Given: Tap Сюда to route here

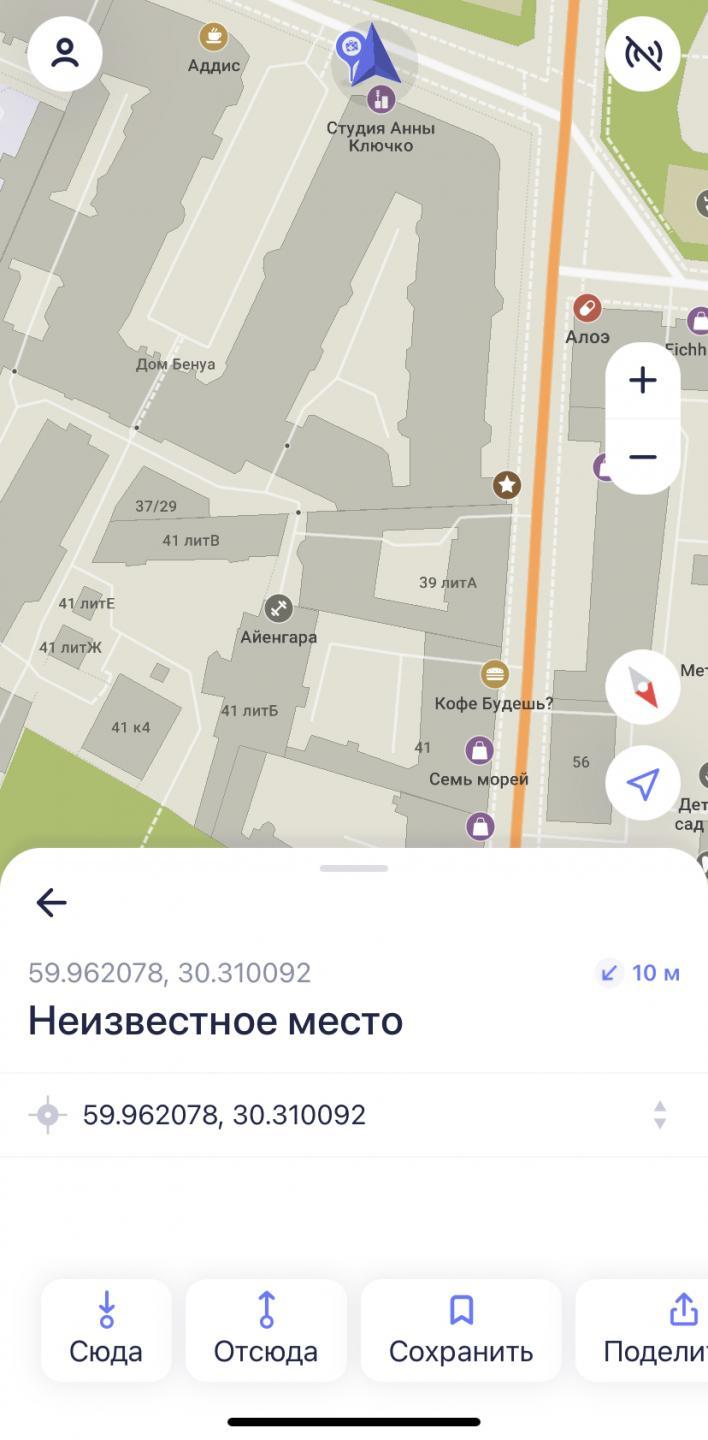Looking at the screenshot, I should pos(106,1329).
